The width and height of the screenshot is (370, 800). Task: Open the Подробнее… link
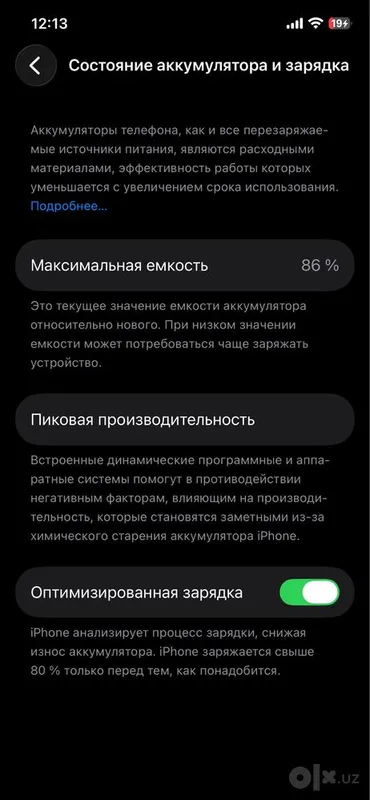(x=69, y=206)
